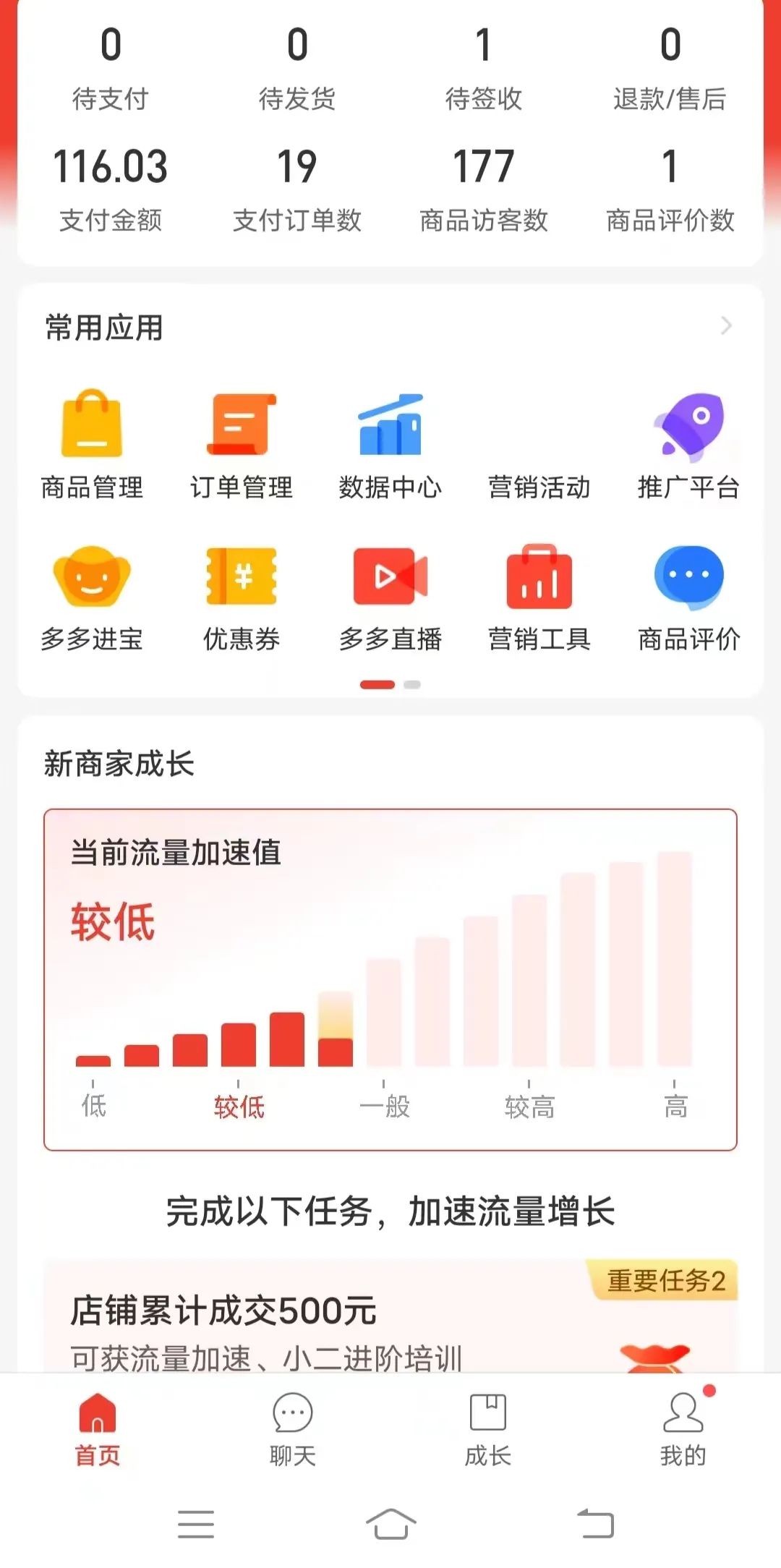Open the 当前流量加速值 traffic card
781x1568 pixels.
pos(390,979)
